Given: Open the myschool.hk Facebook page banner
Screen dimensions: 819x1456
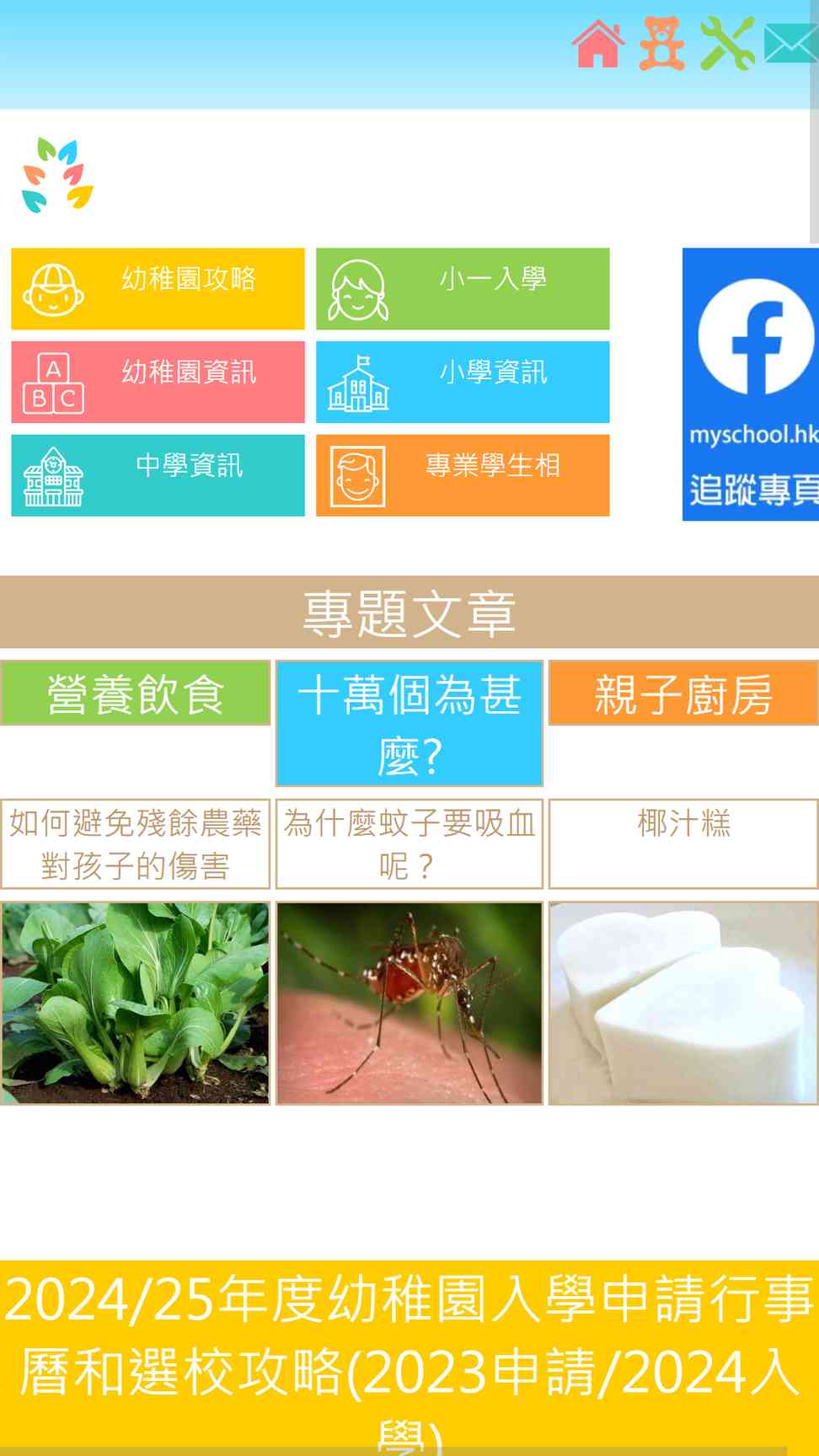Looking at the screenshot, I should tap(752, 384).
